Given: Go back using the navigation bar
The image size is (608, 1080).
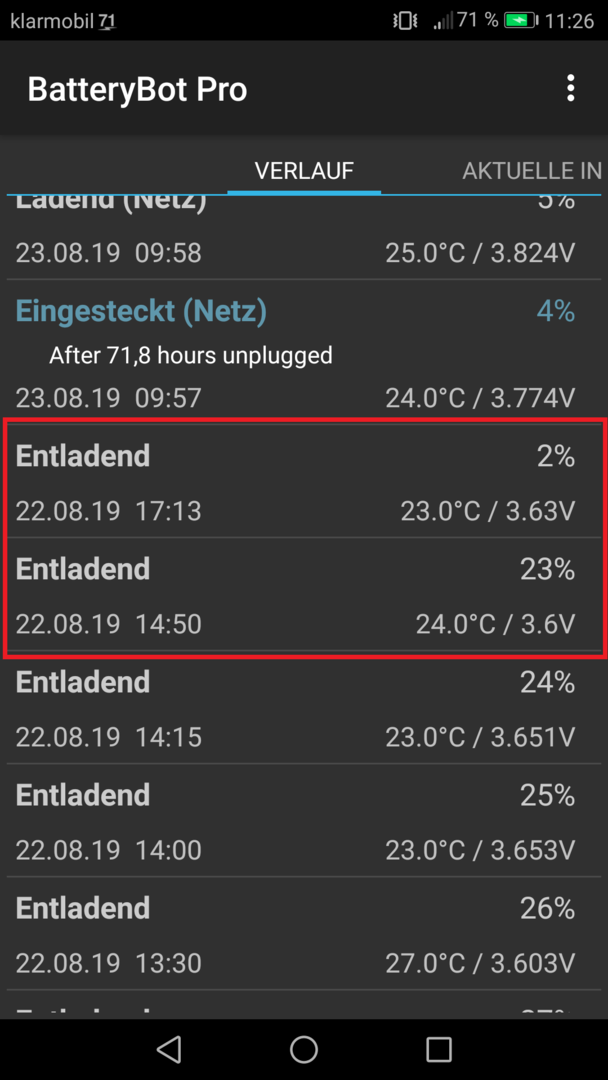Looking at the screenshot, I should click(x=169, y=1049).
